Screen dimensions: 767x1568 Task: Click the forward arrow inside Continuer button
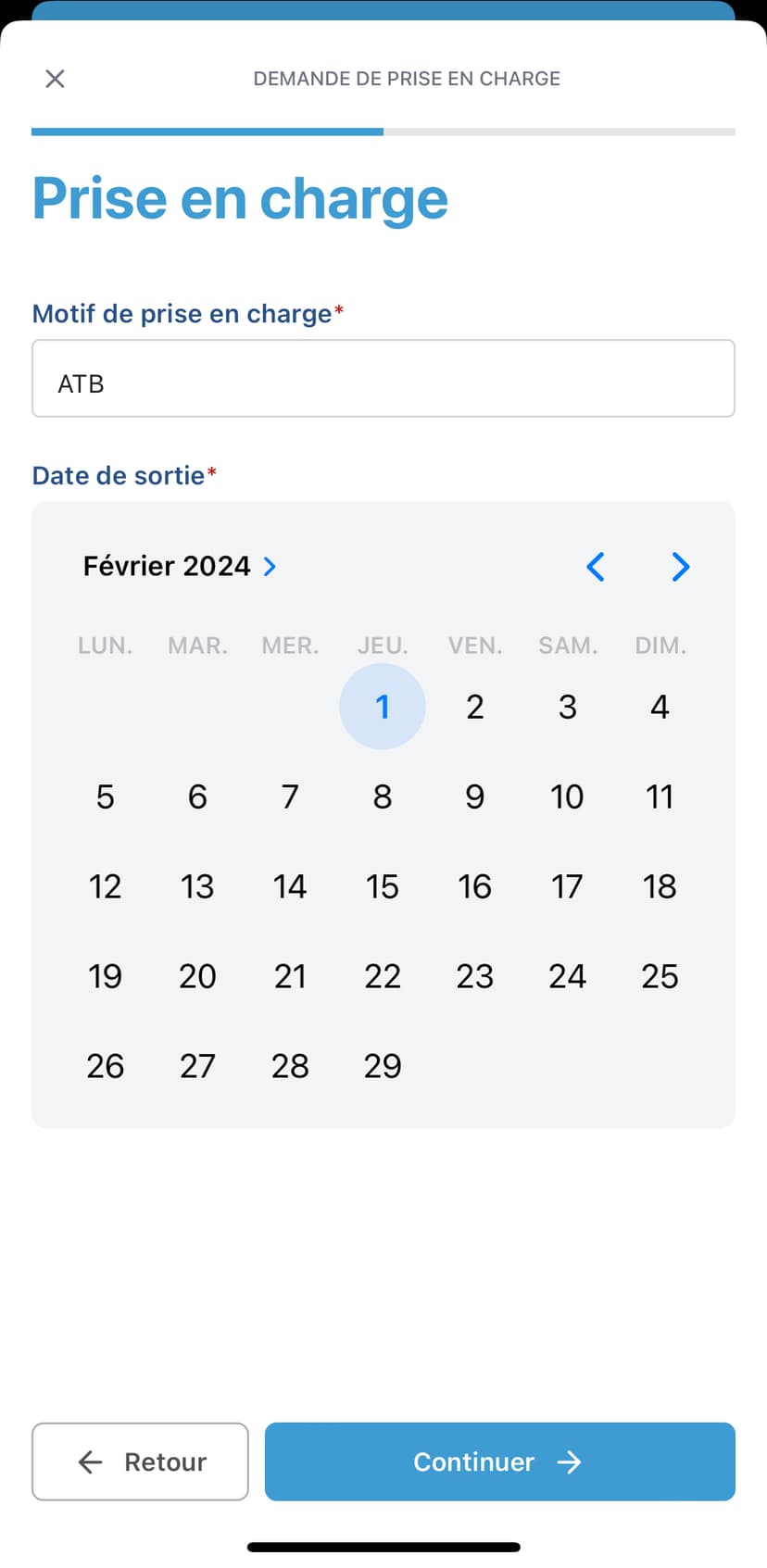[x=571, y=1461]
